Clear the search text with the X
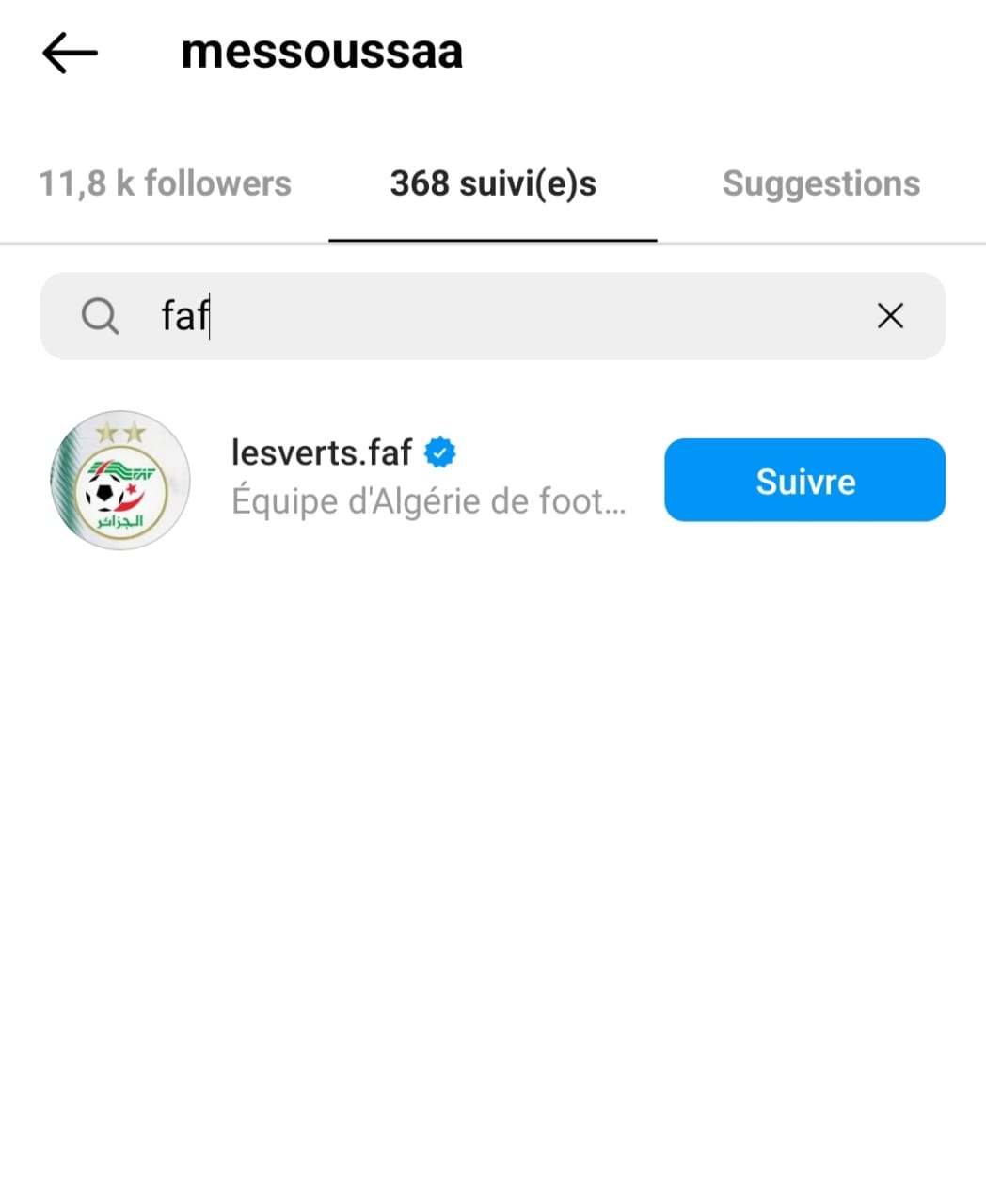Screen dimensions: 986x1204 890,316
